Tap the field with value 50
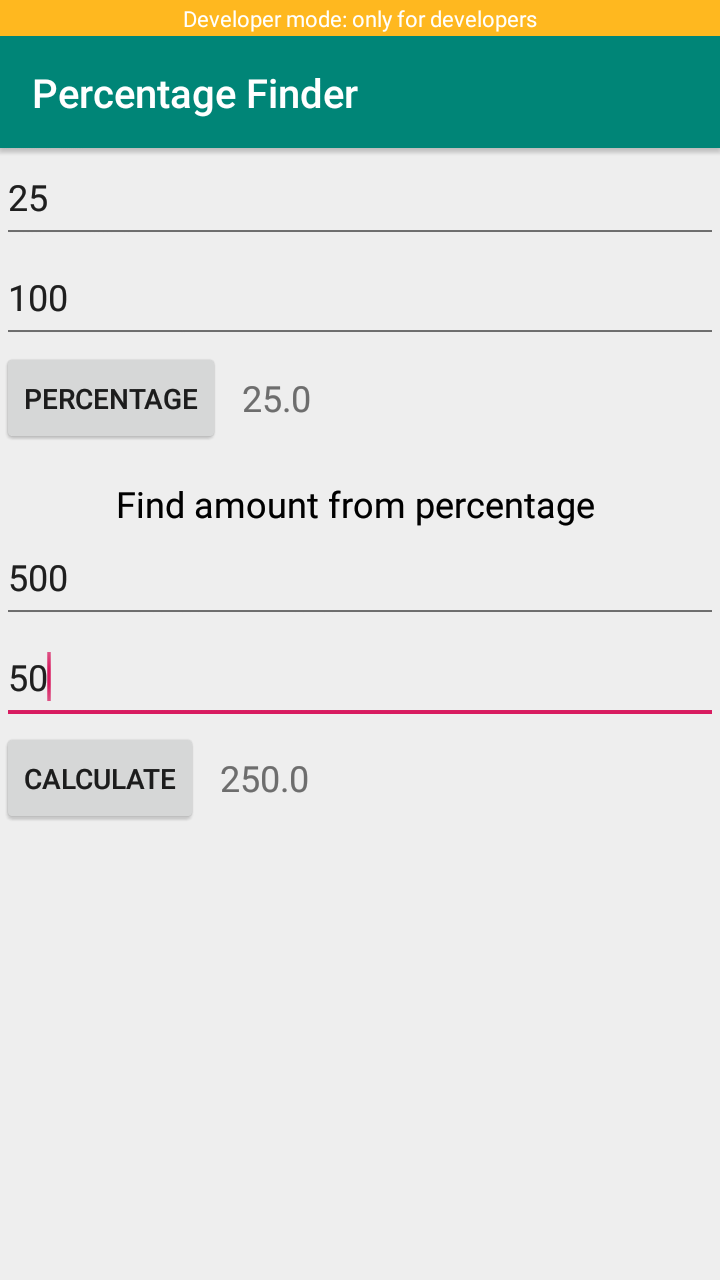 (x=360, y=679)
